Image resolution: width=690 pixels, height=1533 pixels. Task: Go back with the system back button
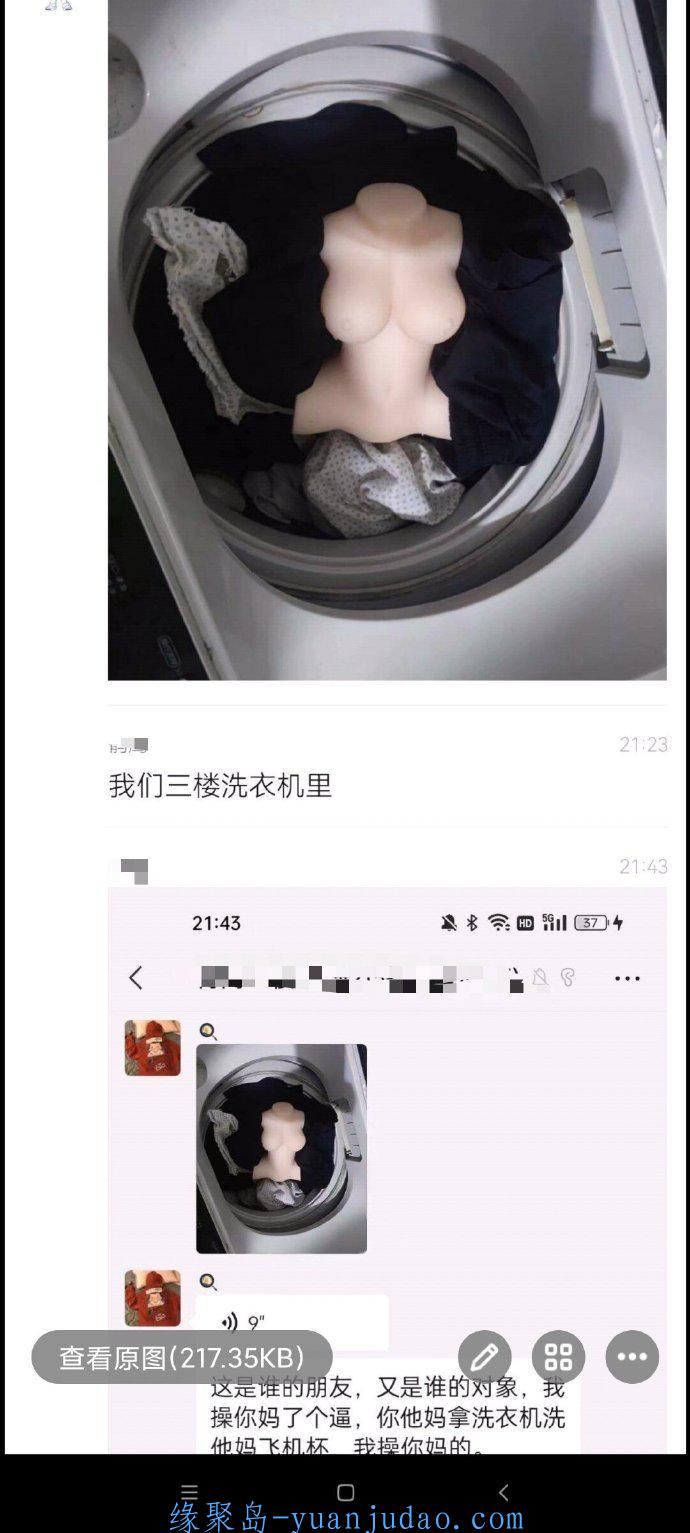pyautogui.click(x=503, y=1492)
